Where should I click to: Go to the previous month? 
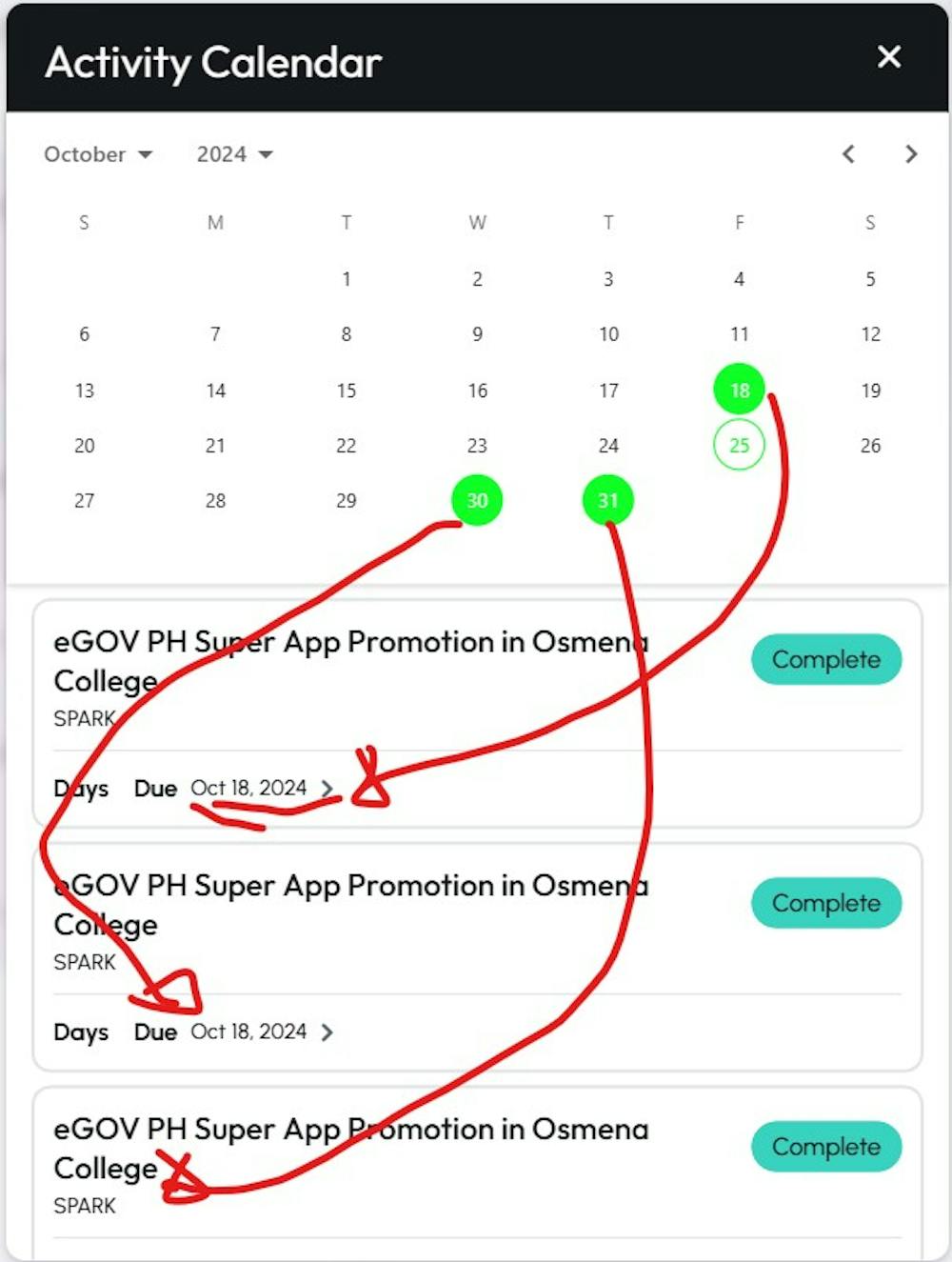coord(848,154)
